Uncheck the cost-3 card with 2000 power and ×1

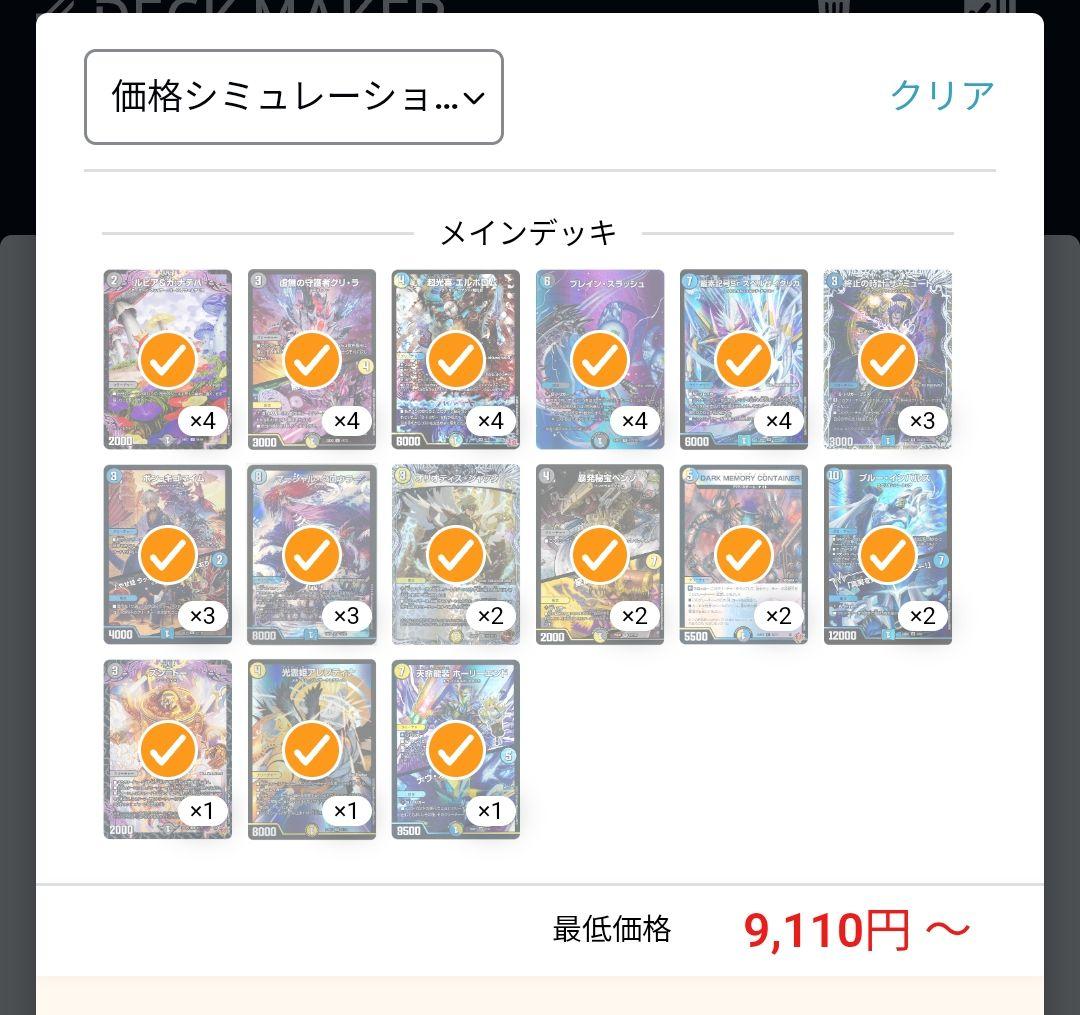pyautogui.click(x=168, y=750)
